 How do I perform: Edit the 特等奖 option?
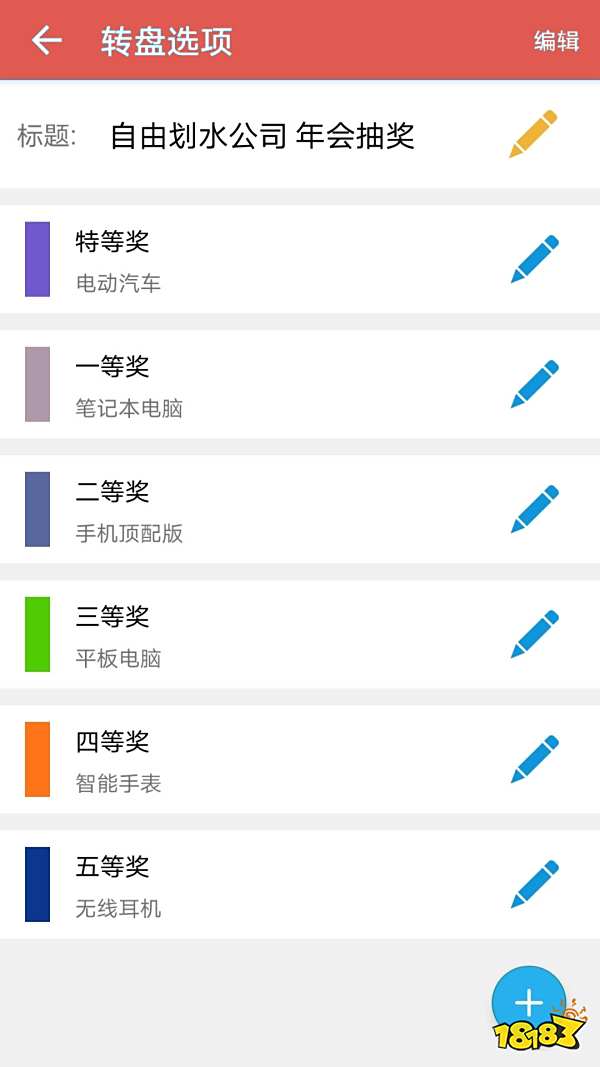(x=535, y=259)
